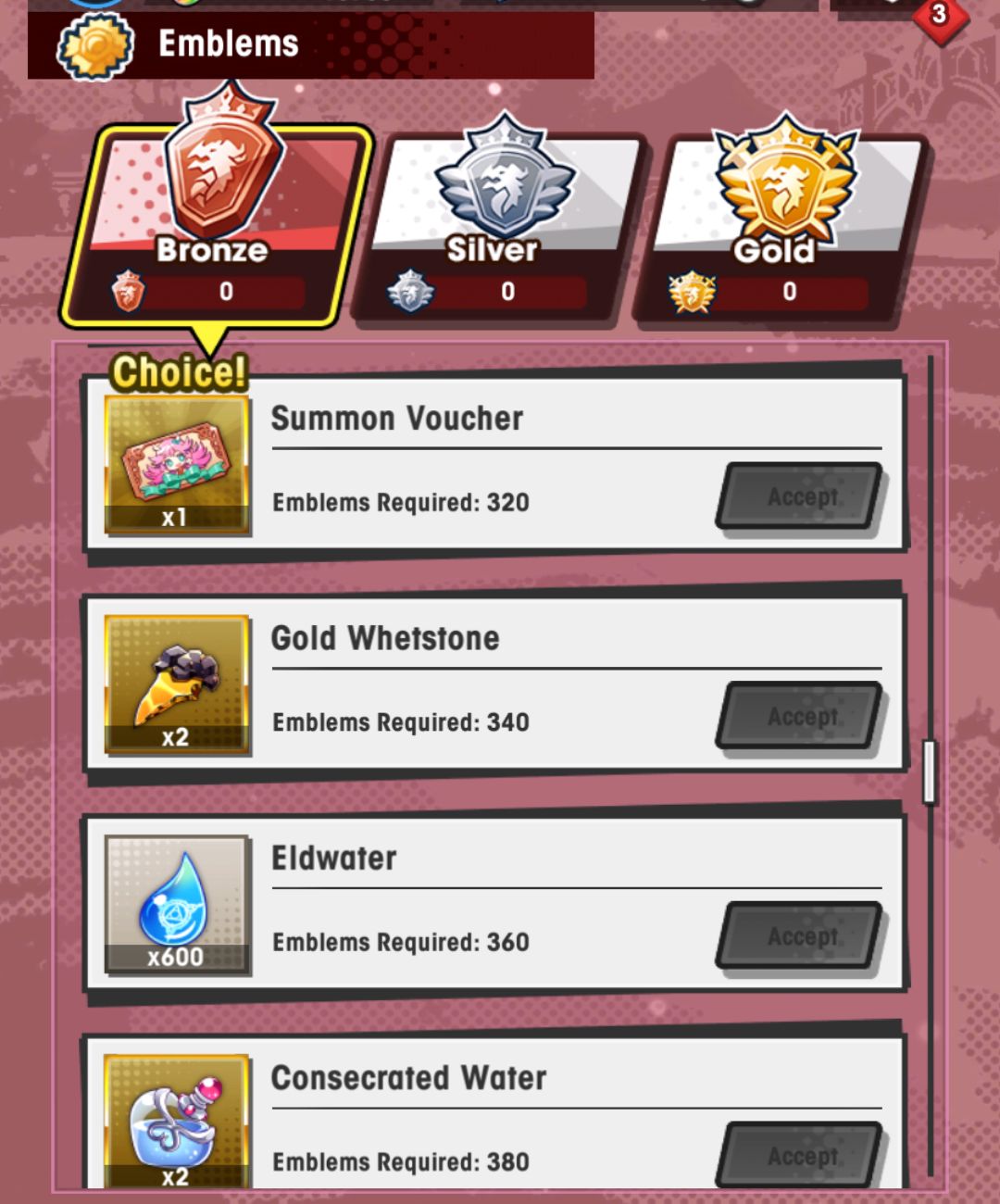Switch to the Gold emblem tab
The image size is (1000, 1204).
[781, 227]
